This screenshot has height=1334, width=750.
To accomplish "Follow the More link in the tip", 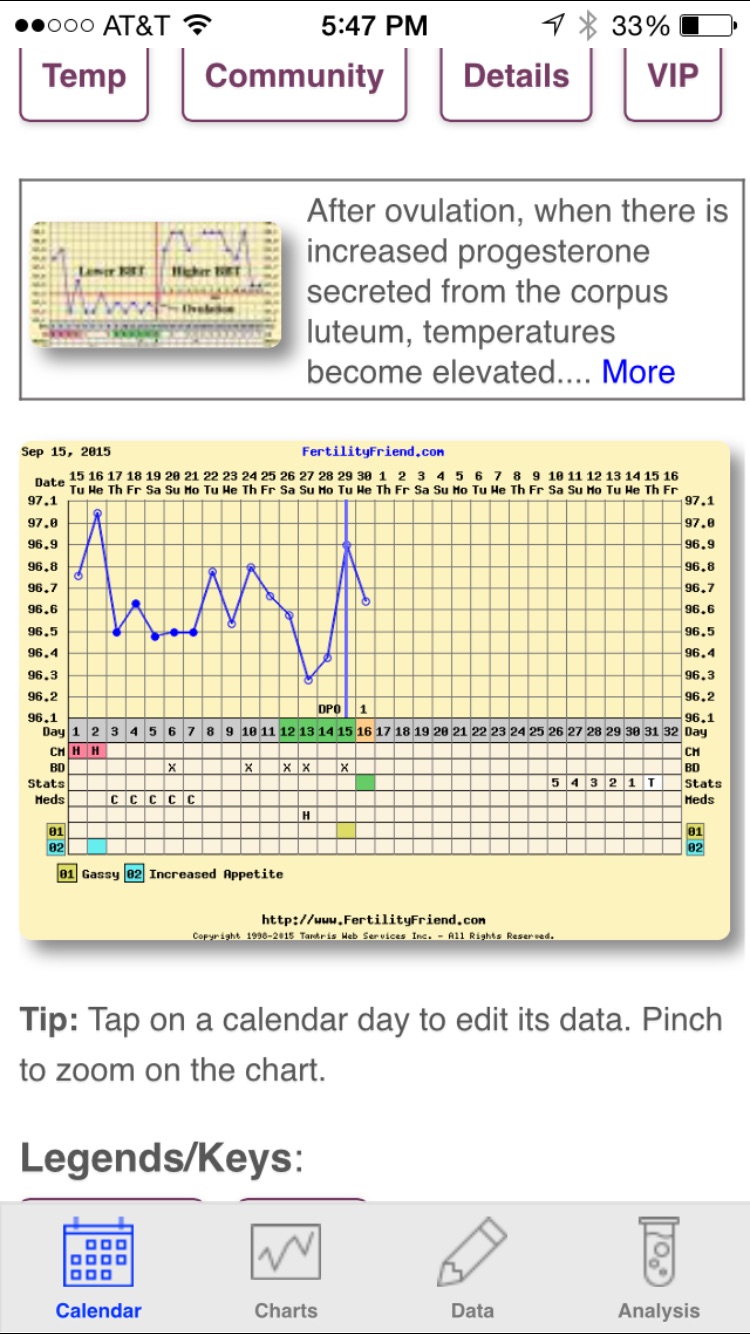I will click(x=638, y=372).
